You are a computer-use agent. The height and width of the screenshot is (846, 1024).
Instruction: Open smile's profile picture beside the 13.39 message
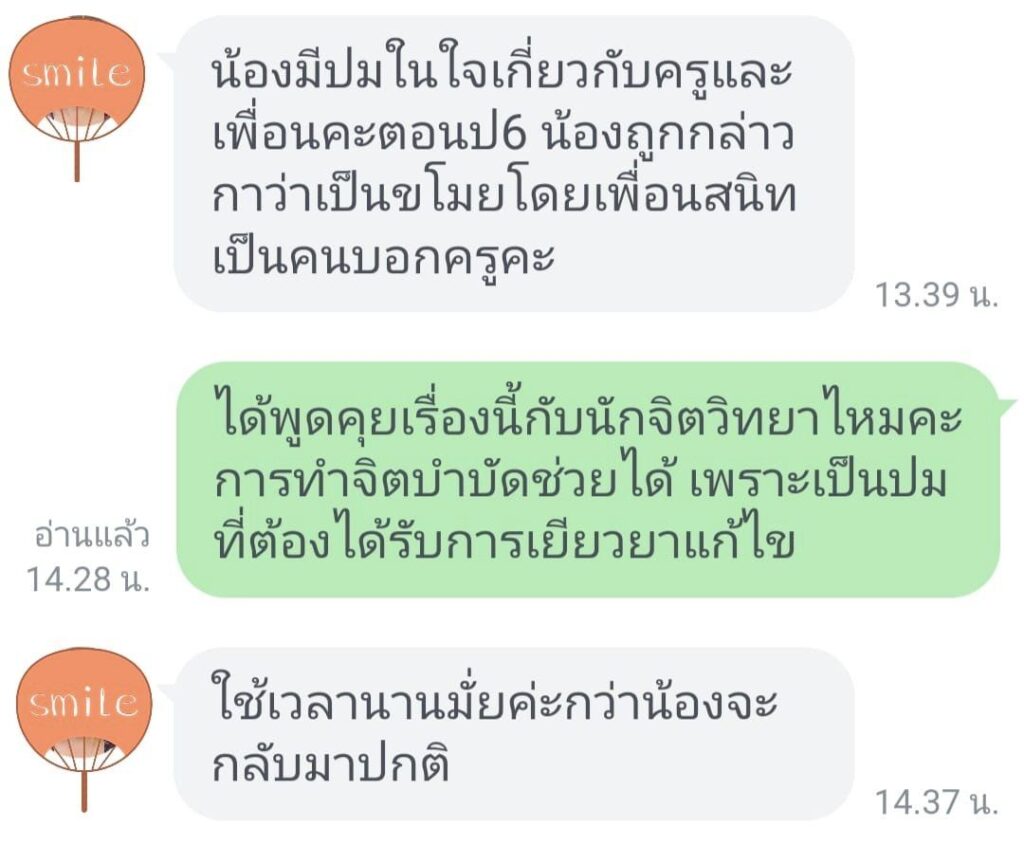coord(77,80)
